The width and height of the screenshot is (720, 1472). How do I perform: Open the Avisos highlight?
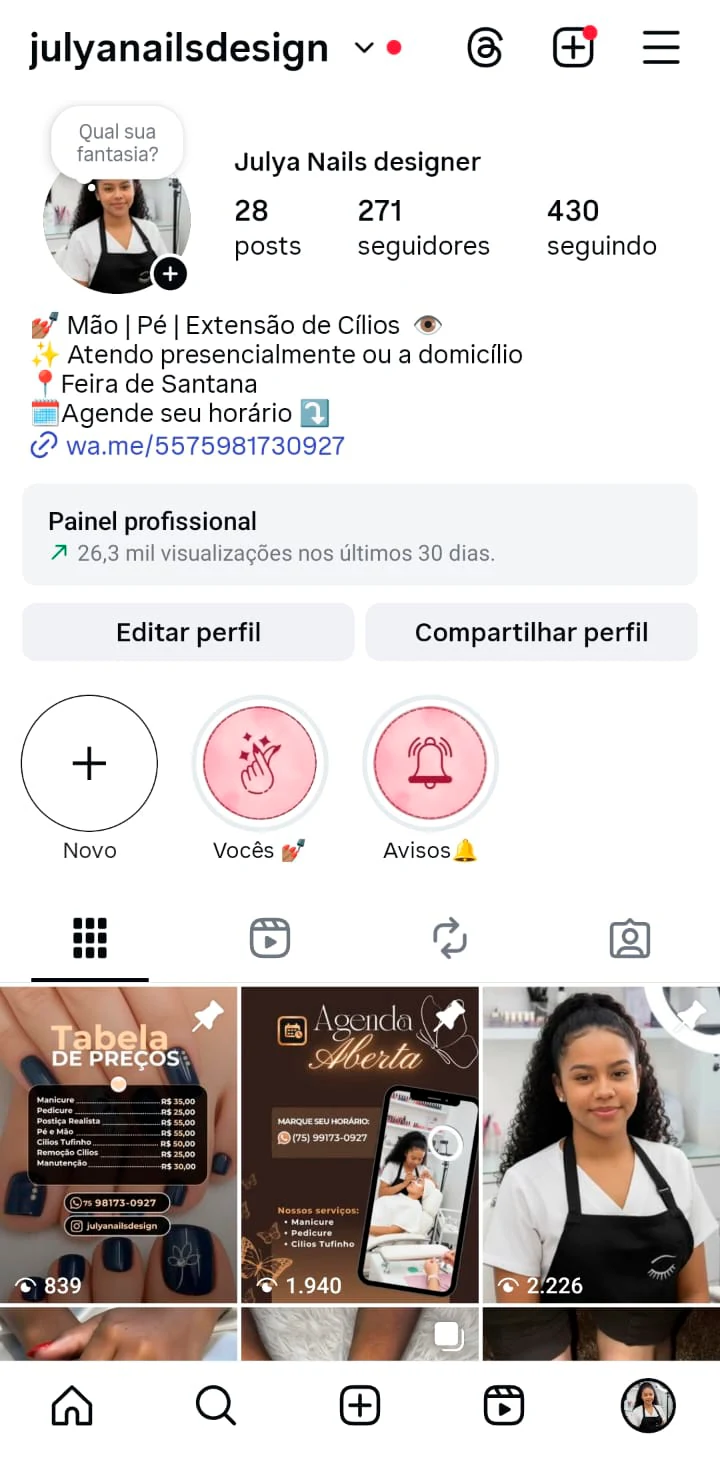(x=430, y=764)
